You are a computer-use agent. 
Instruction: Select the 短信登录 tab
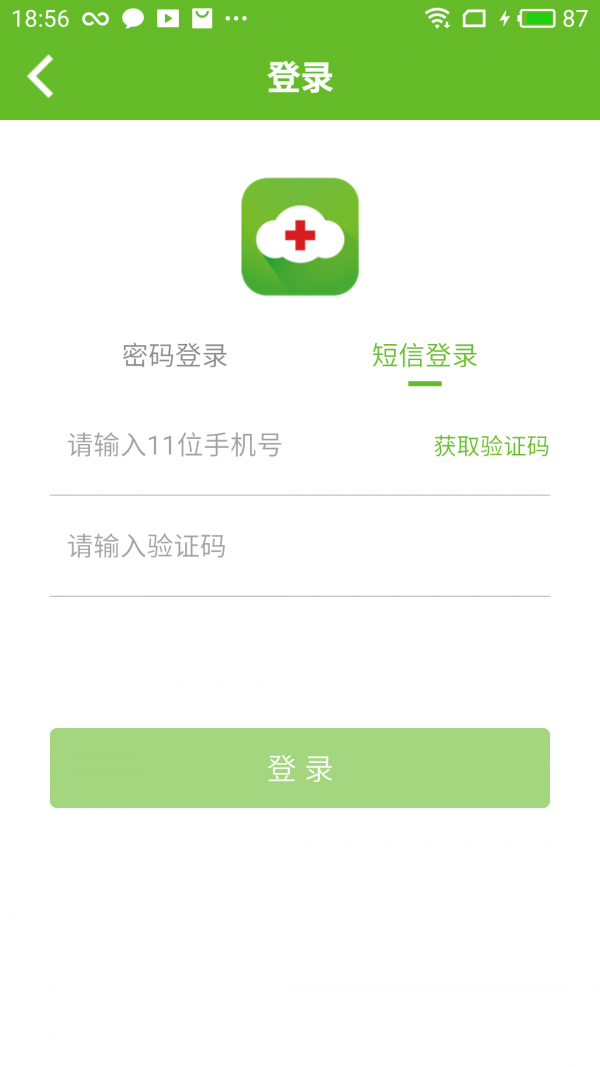pos(424,355)
